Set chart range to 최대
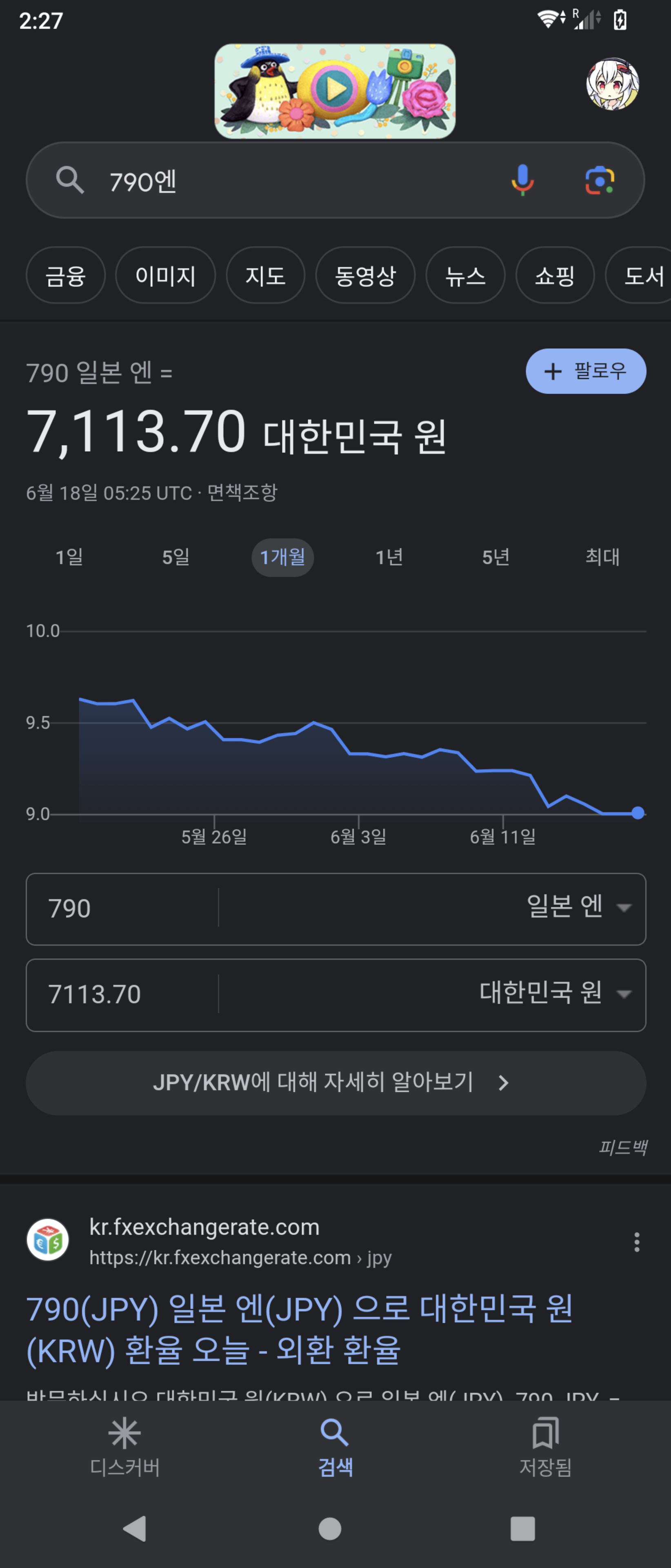Image resolution: width=671 pixels, height=1568 pixels. click(602, 557)
